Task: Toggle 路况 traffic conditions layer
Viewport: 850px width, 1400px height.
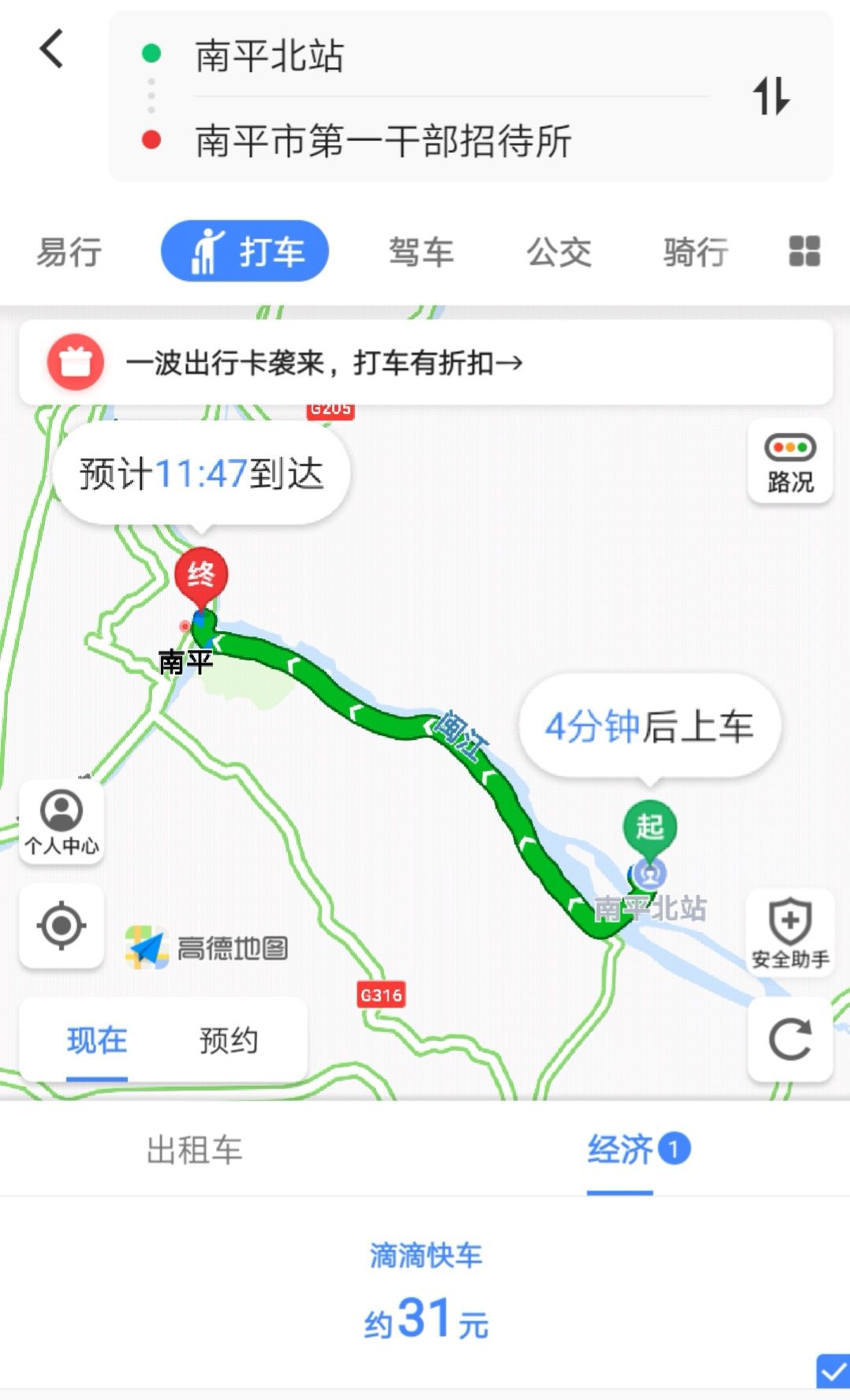Action: [790, 462]
